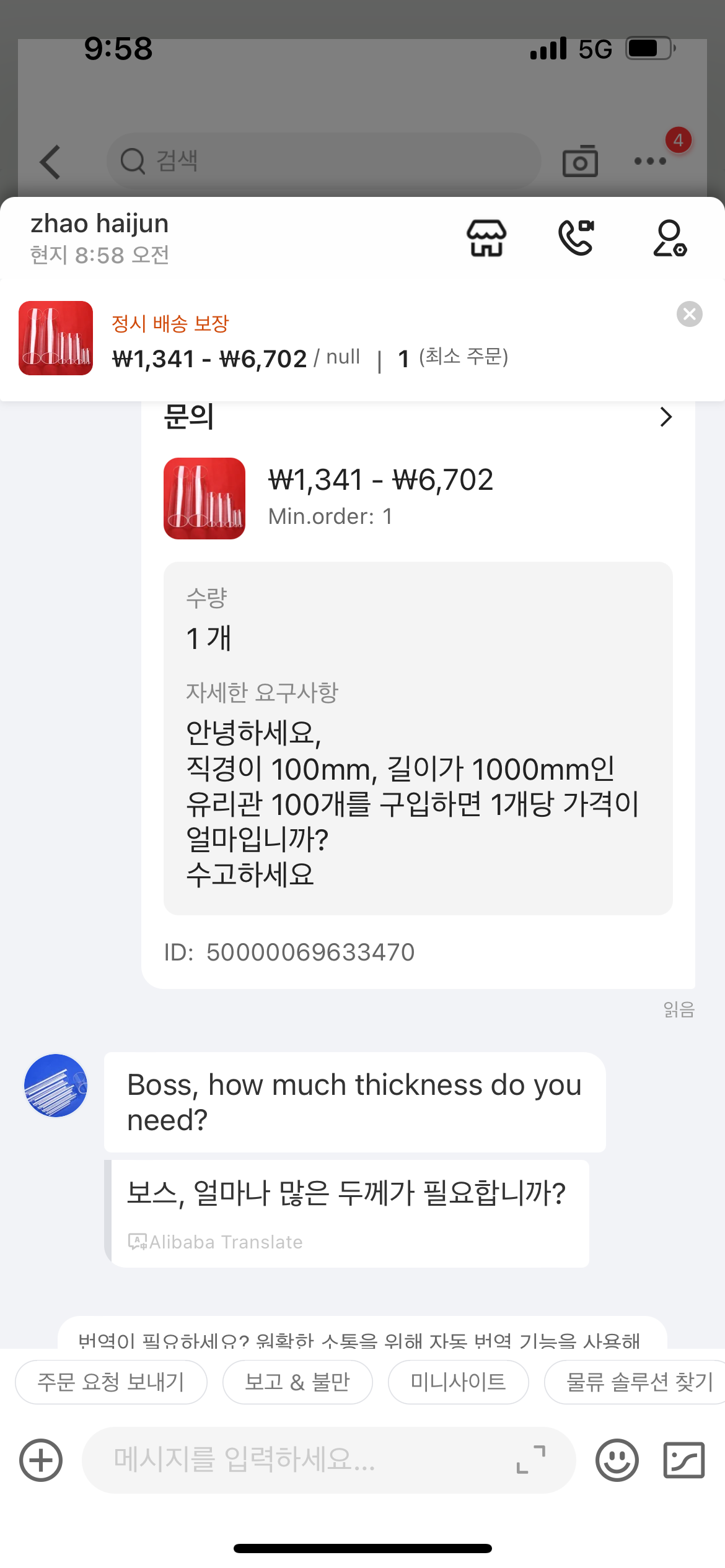725x1568 pixels.
Task: Expand the 문의 inquiry card chevron
Action: (666, 417)
